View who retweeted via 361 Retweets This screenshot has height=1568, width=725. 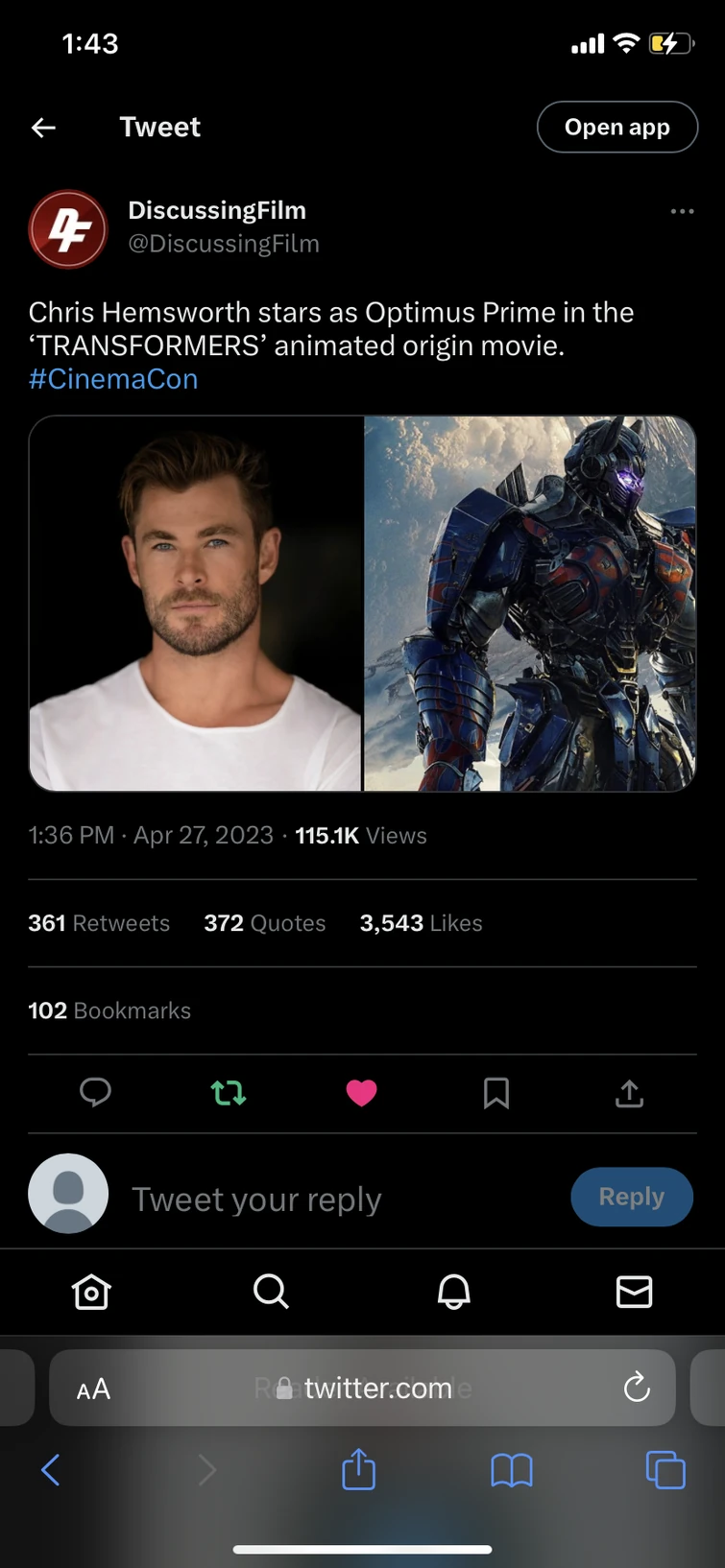point(99,922)
